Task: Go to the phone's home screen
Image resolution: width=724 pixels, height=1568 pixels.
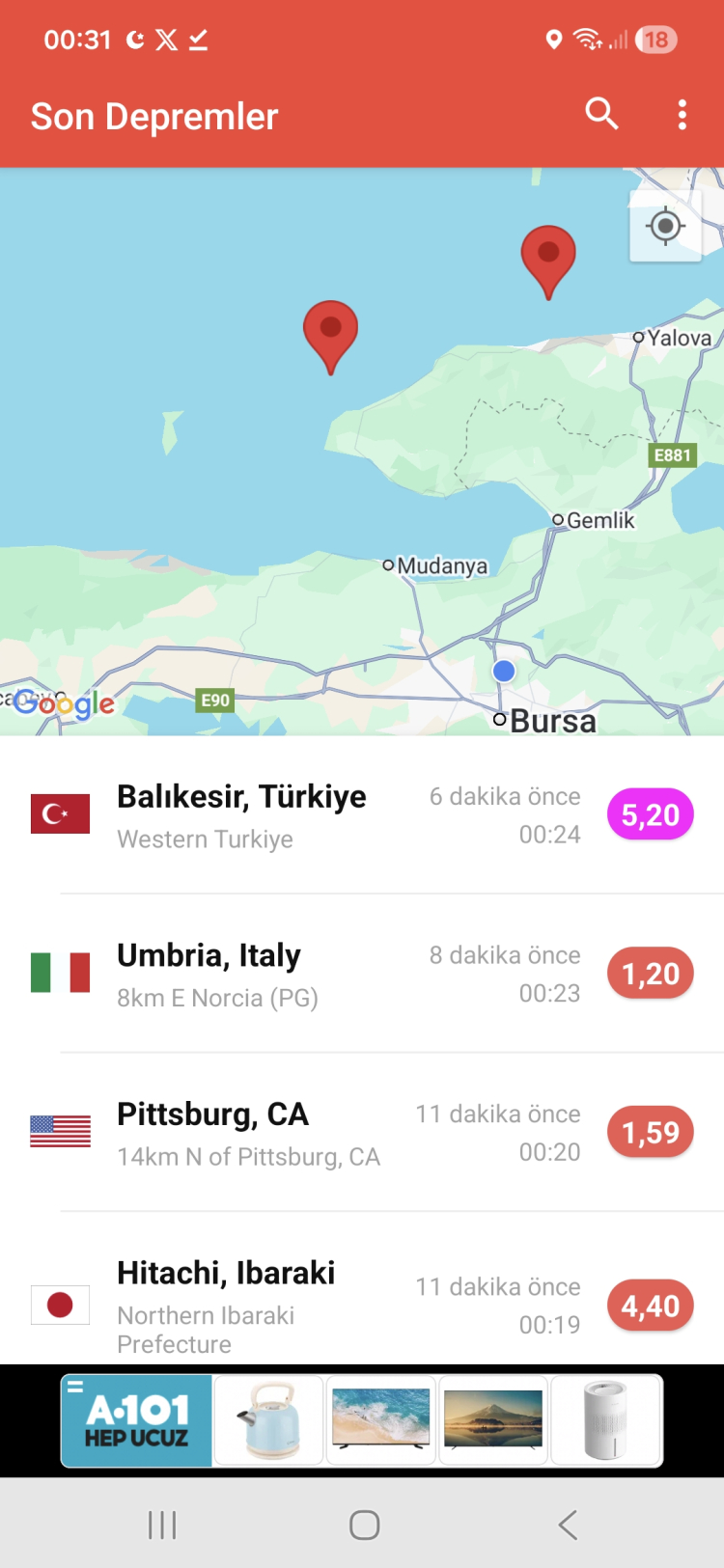Action: pos(364,1525)
